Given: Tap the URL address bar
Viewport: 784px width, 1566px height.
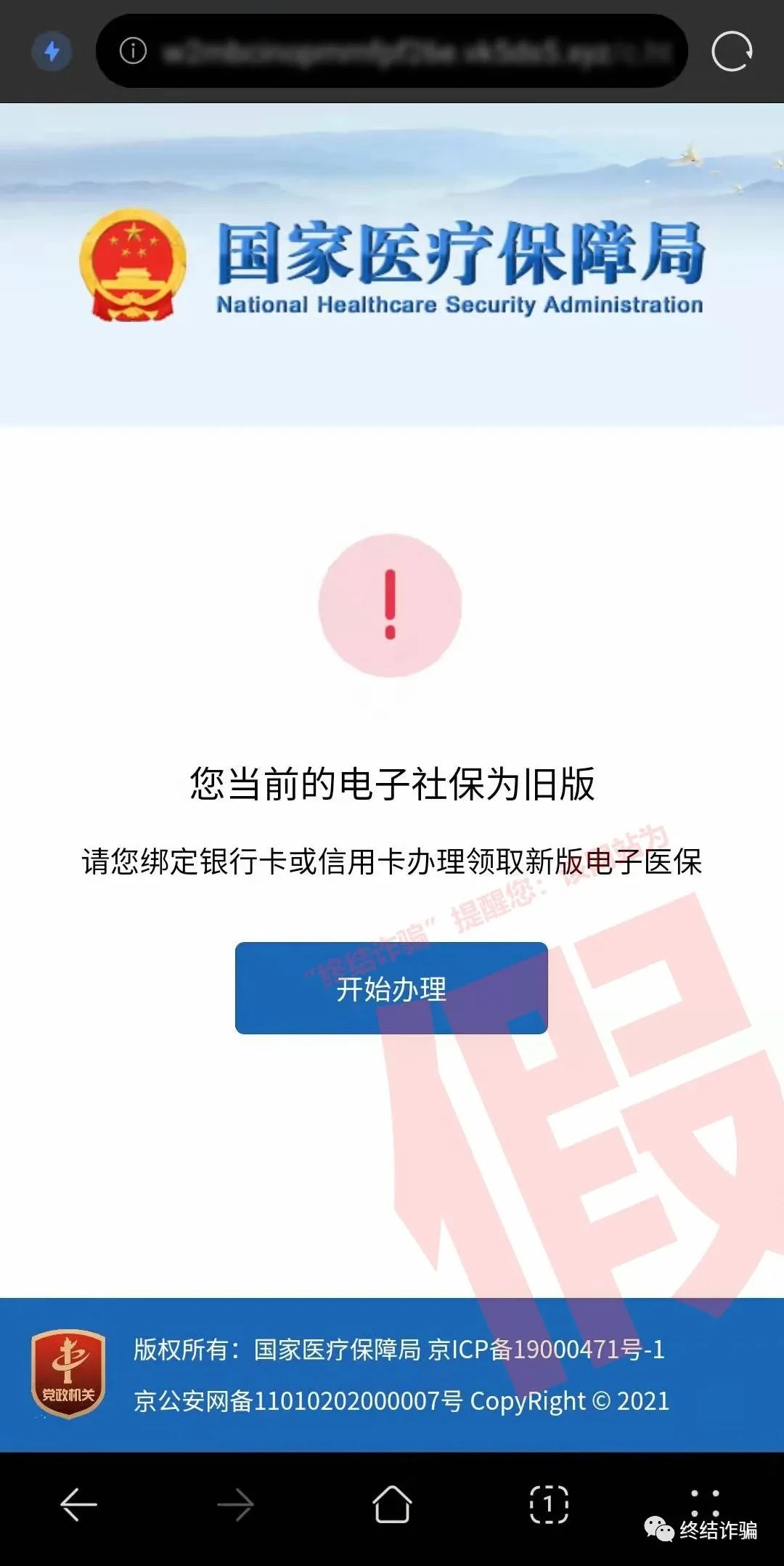Looking at the screenshot, I should tap(414, 52).
